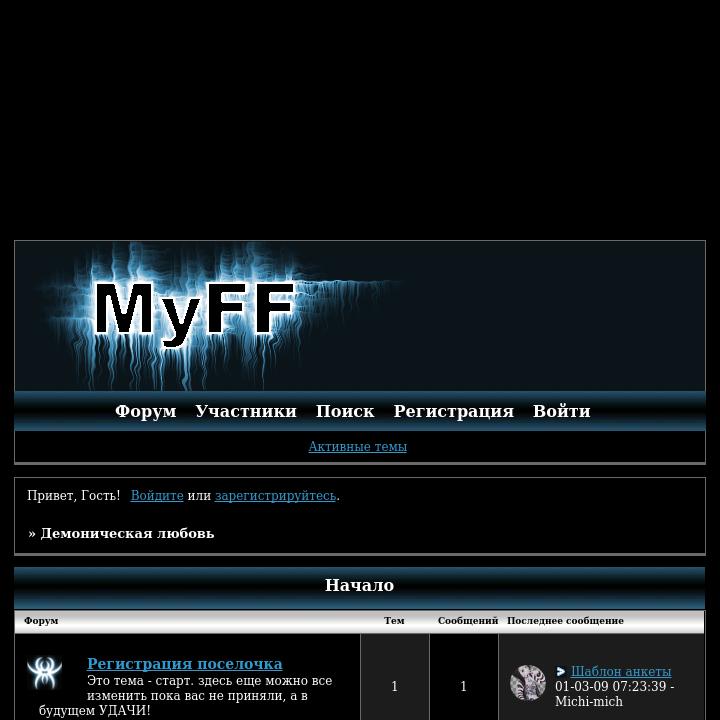Go to the Участники page
This screenshot has width=720, height=720.
point(246,411)
